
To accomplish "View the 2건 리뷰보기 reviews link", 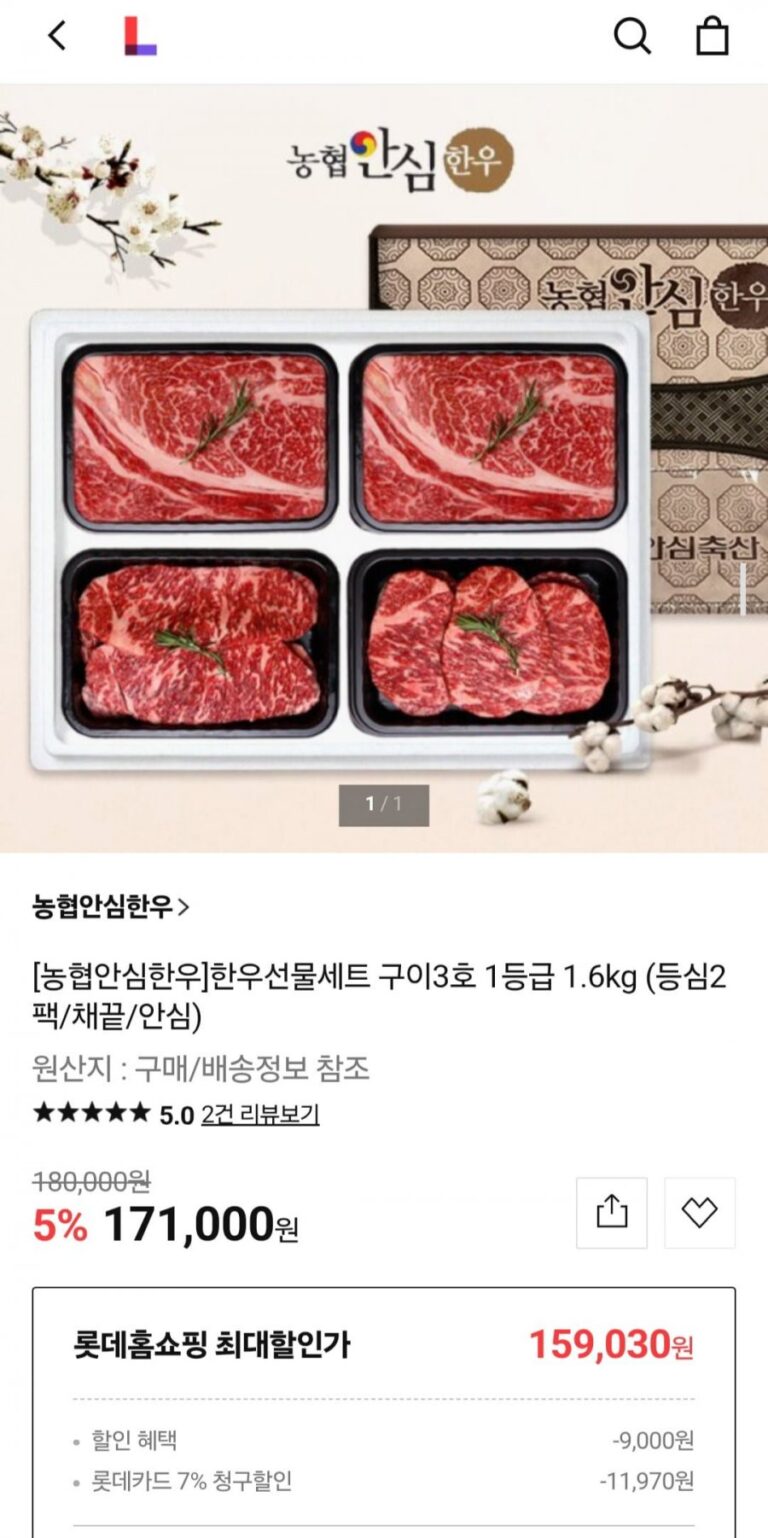I will click(260, 1114).
